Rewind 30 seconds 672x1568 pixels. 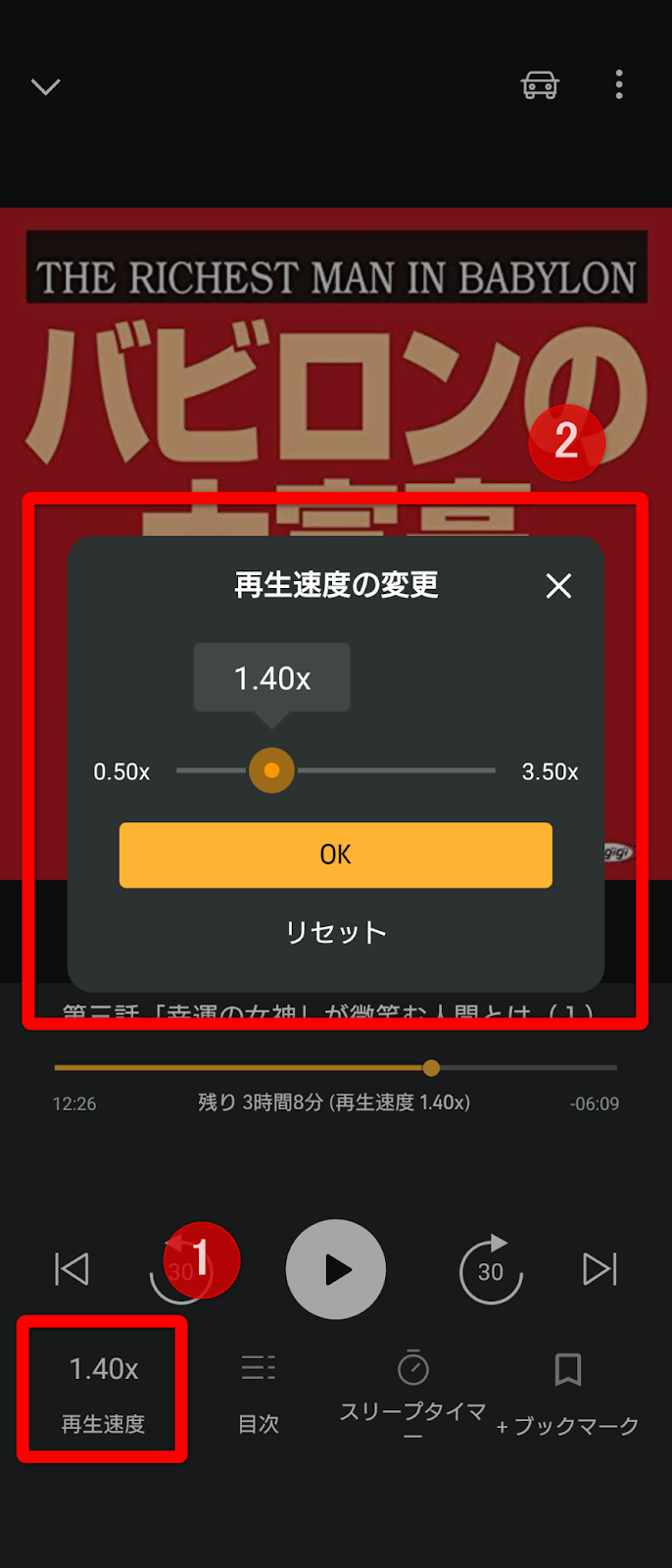[180, 1271]
